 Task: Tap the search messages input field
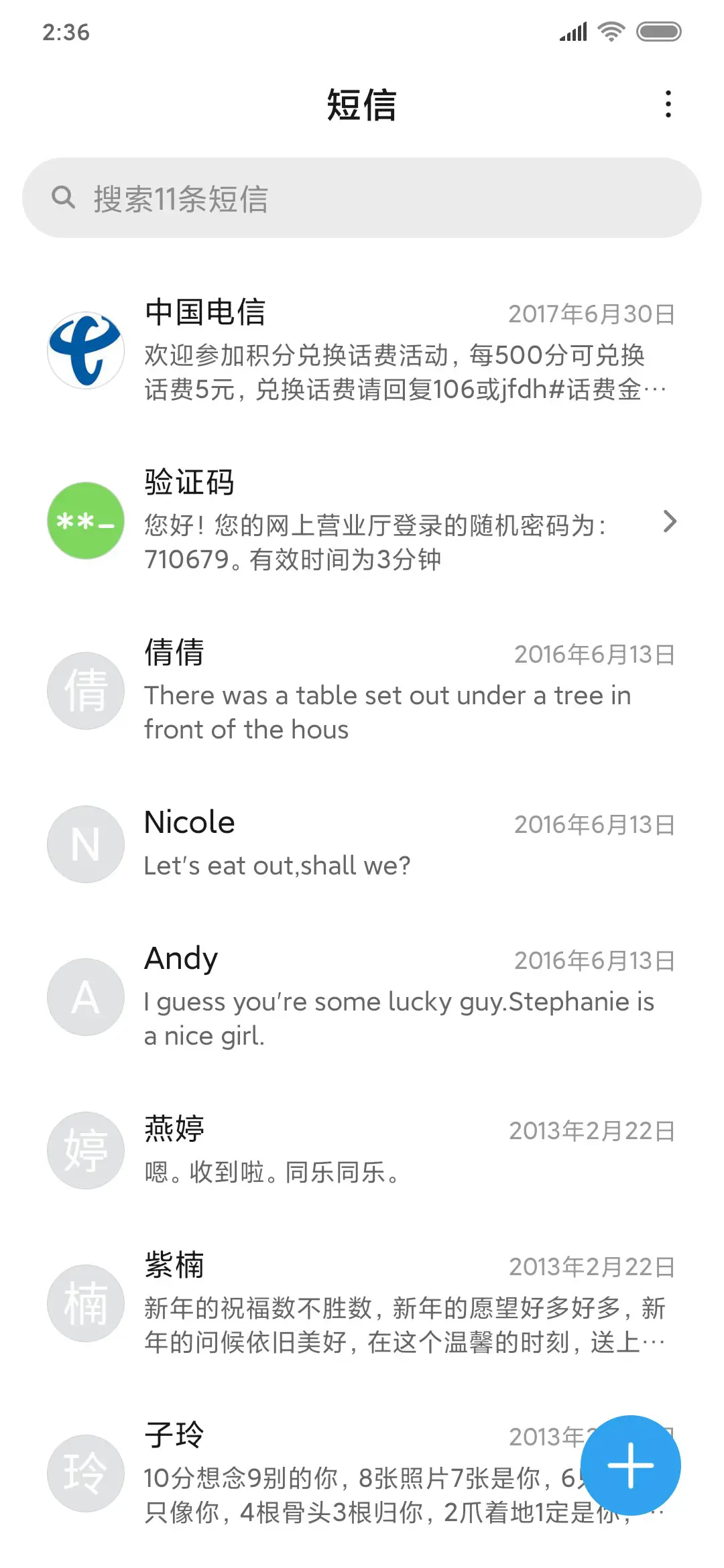point(362,197)
